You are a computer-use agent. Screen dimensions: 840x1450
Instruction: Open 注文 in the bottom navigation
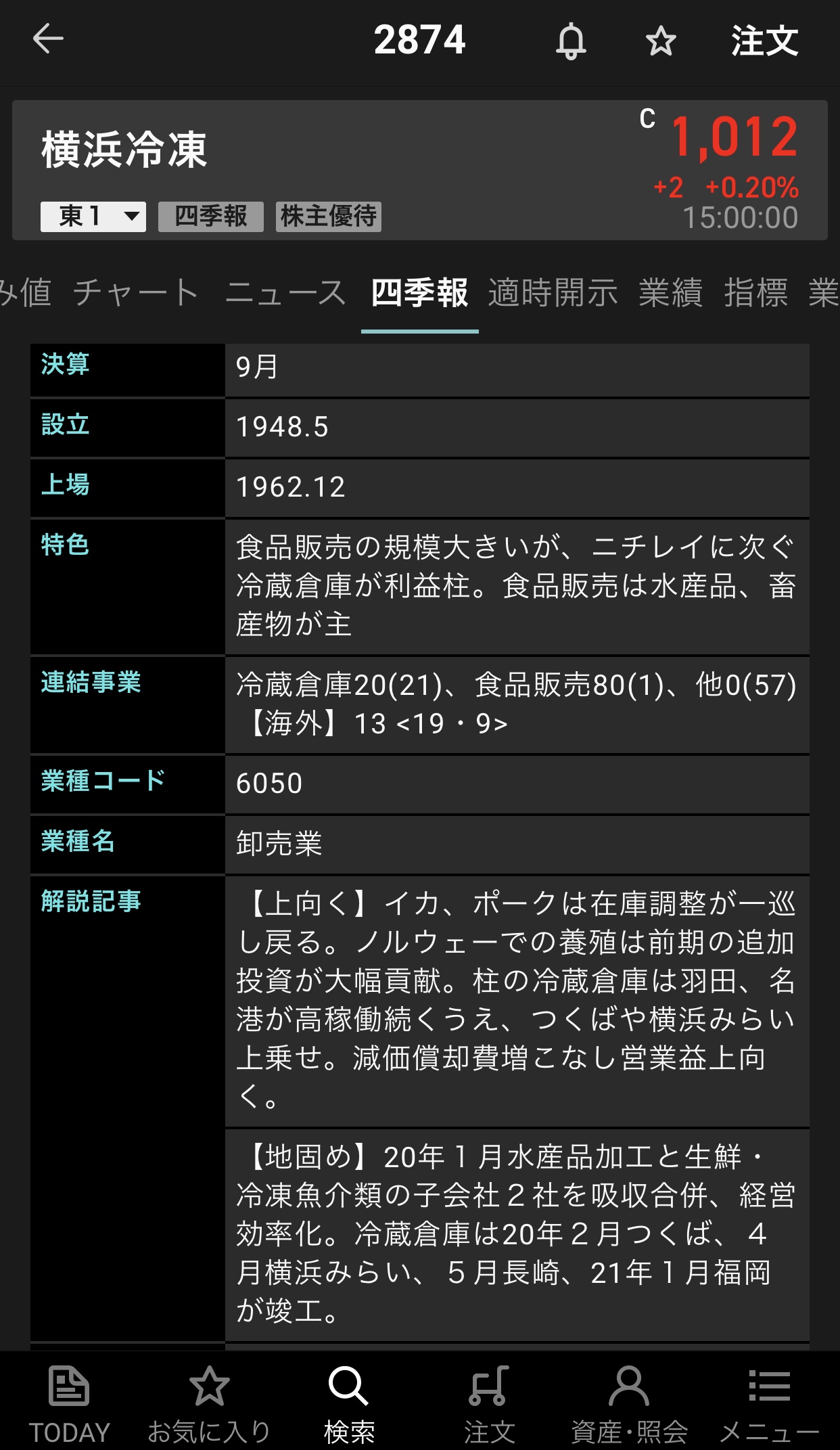[489, 1403]
